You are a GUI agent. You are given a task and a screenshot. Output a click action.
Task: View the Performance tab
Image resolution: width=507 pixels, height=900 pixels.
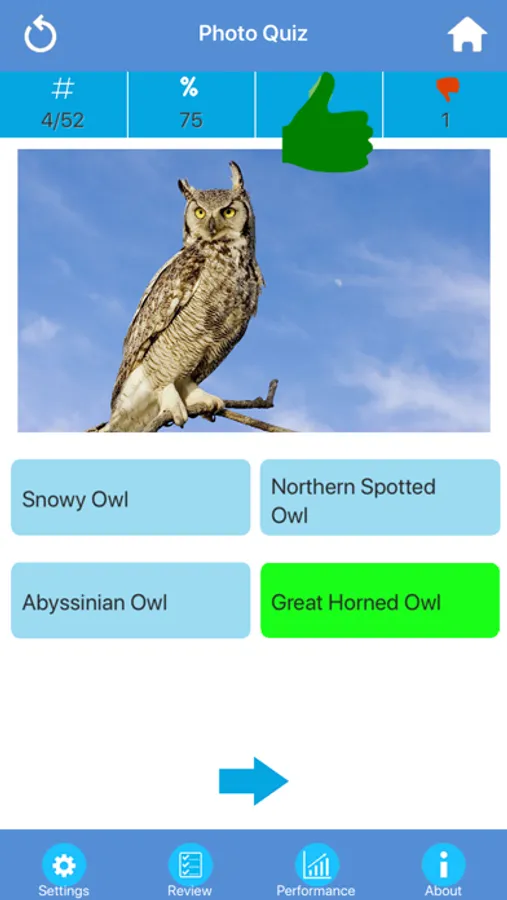(316, 870)
